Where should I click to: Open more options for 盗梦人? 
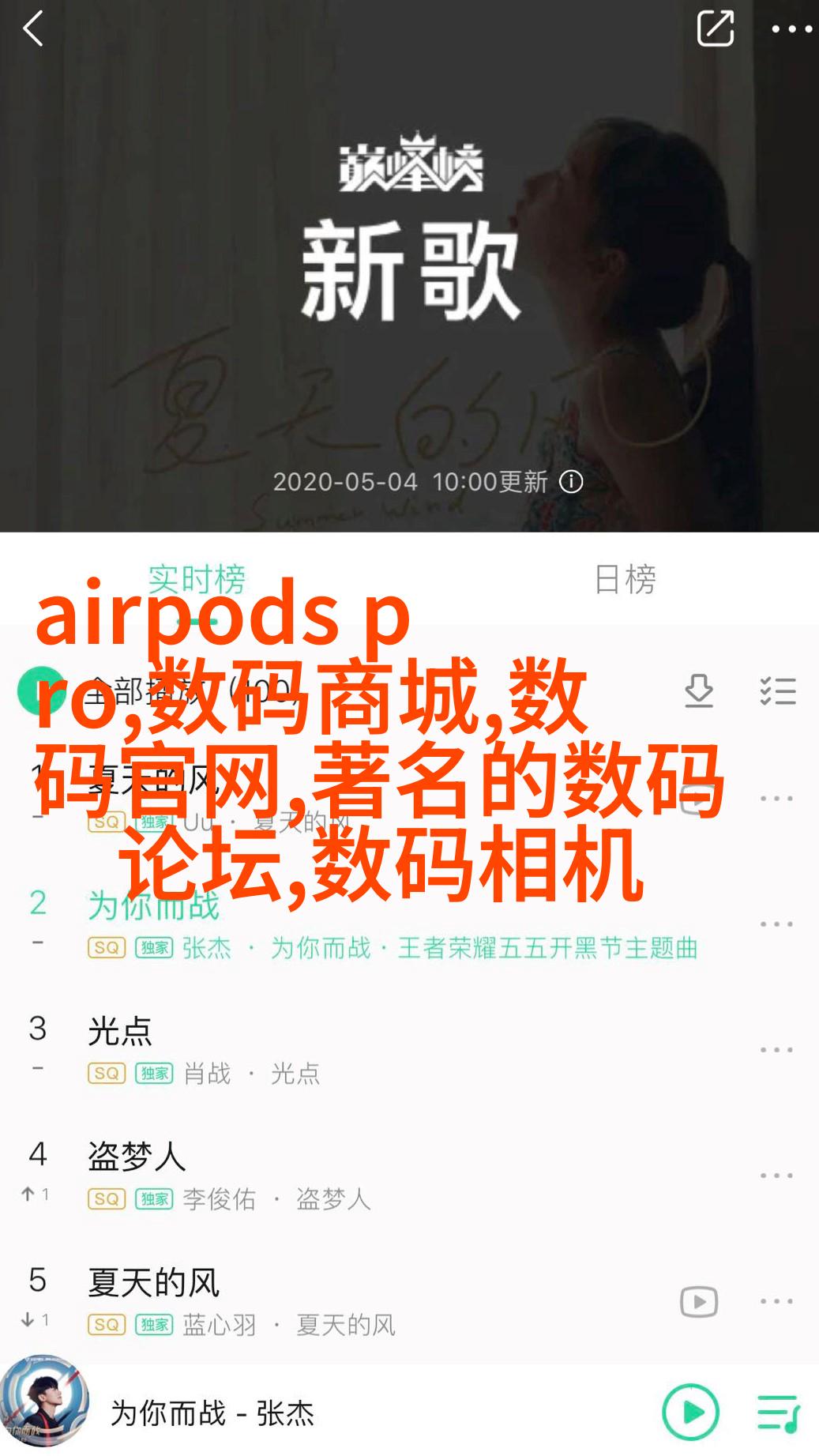(x=776, y=1176)
